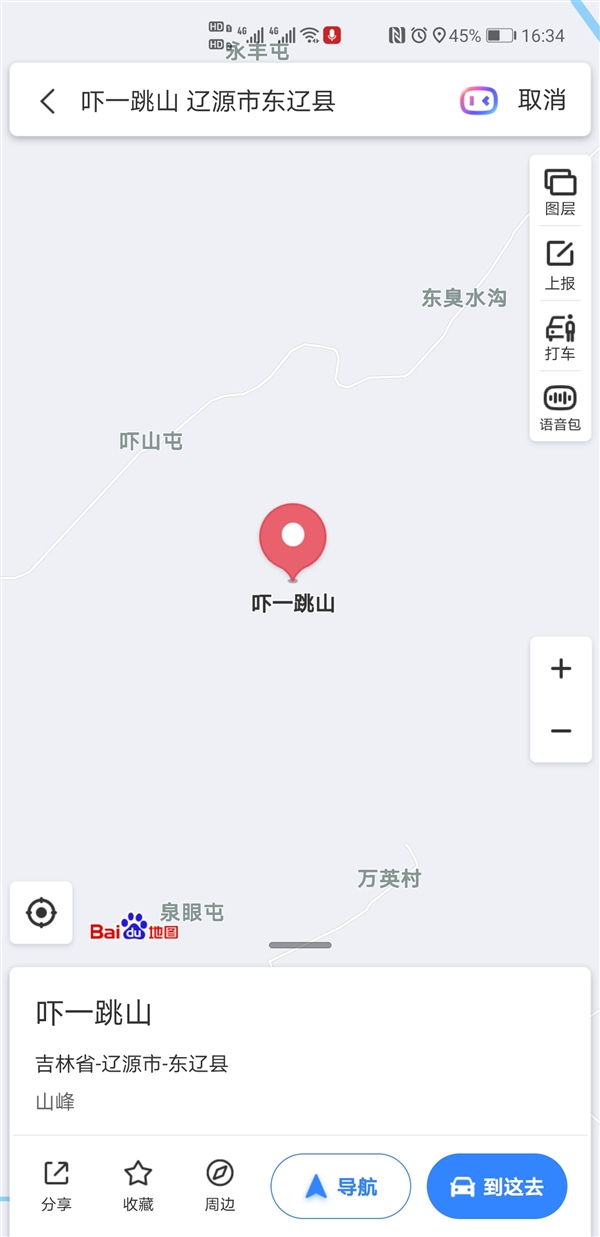Open 上报 to report a map issue

(x=560, y=265)
